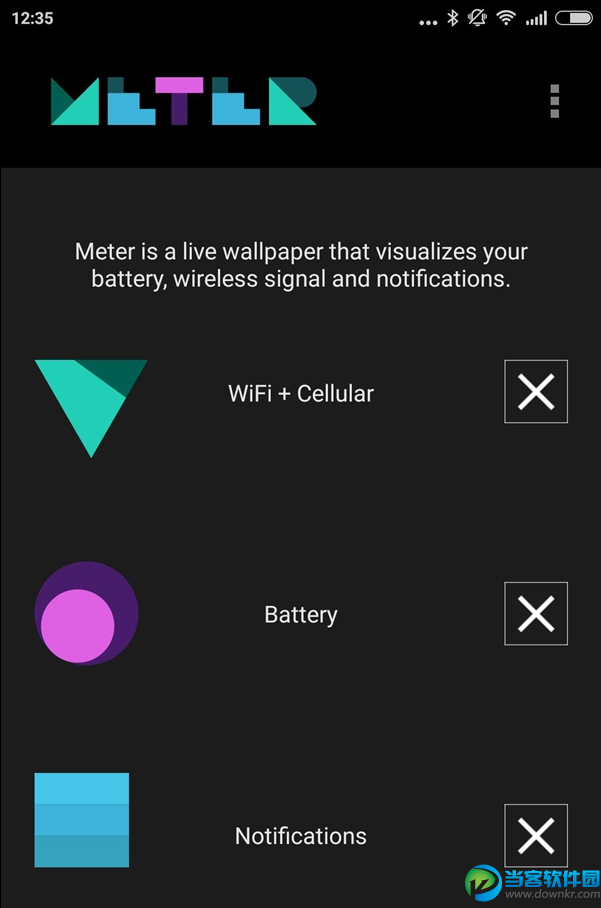Toggle the Notifications checkbox

click(536, 835)
